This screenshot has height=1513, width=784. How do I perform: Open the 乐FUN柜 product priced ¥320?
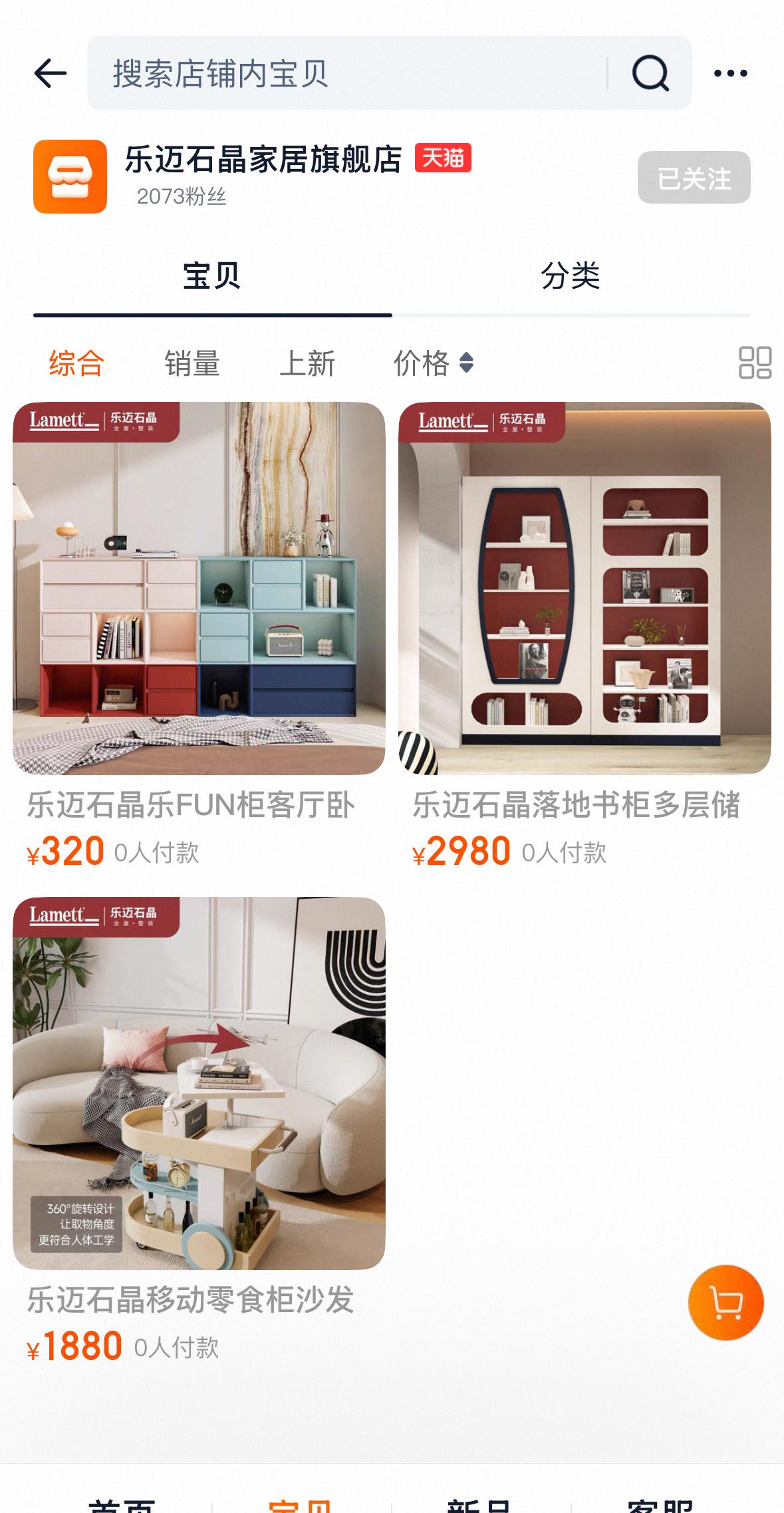[x=199, y=635]
